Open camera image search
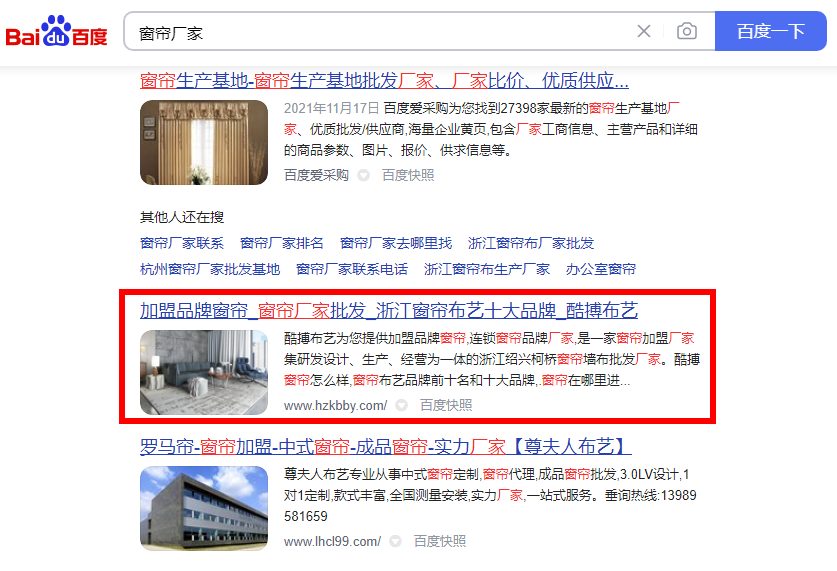This screenshot has width=837, height=571. (686, 32)
